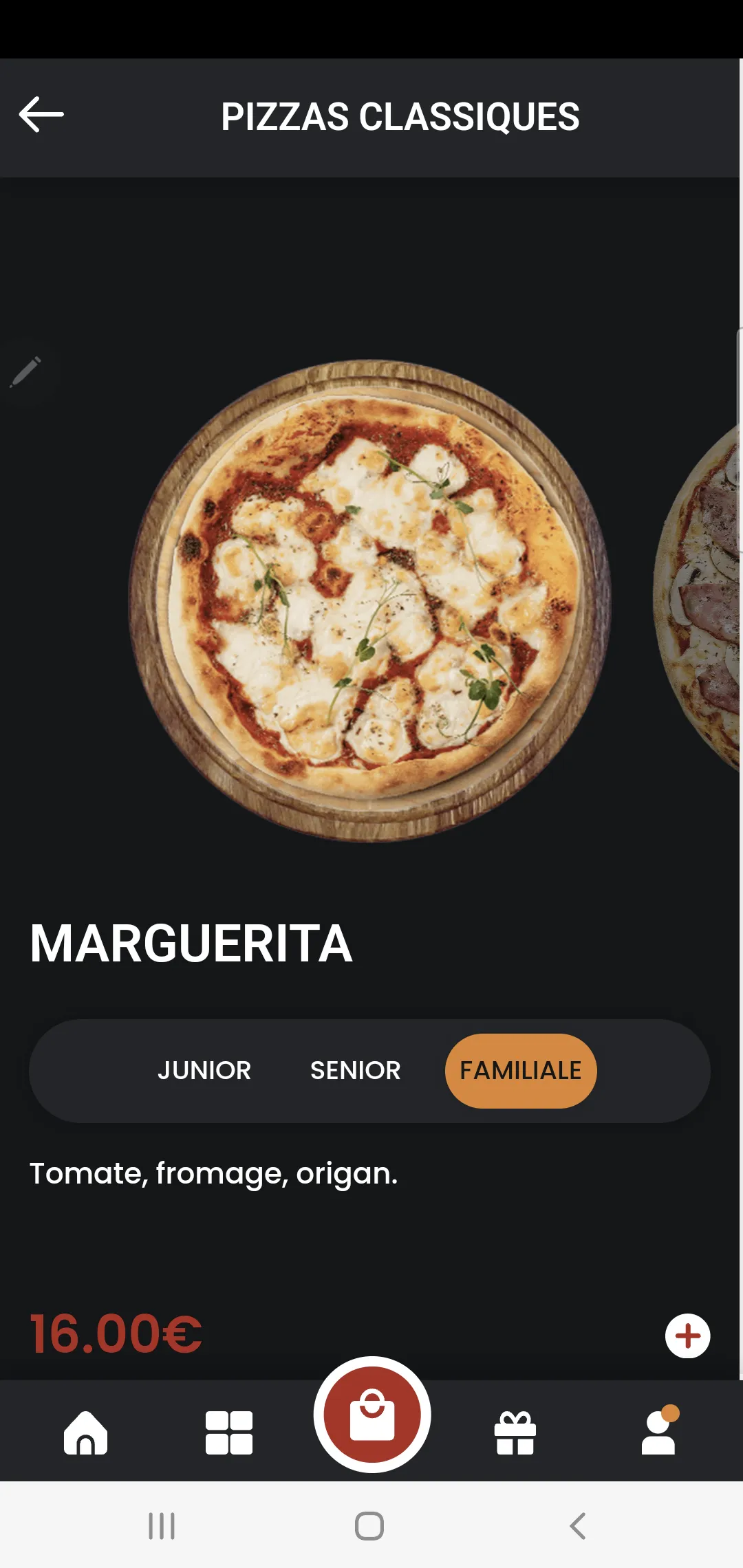Open PIZZAS CLASSIQUES category header
Screen dimensions: 743x1568
pos(400,117)
